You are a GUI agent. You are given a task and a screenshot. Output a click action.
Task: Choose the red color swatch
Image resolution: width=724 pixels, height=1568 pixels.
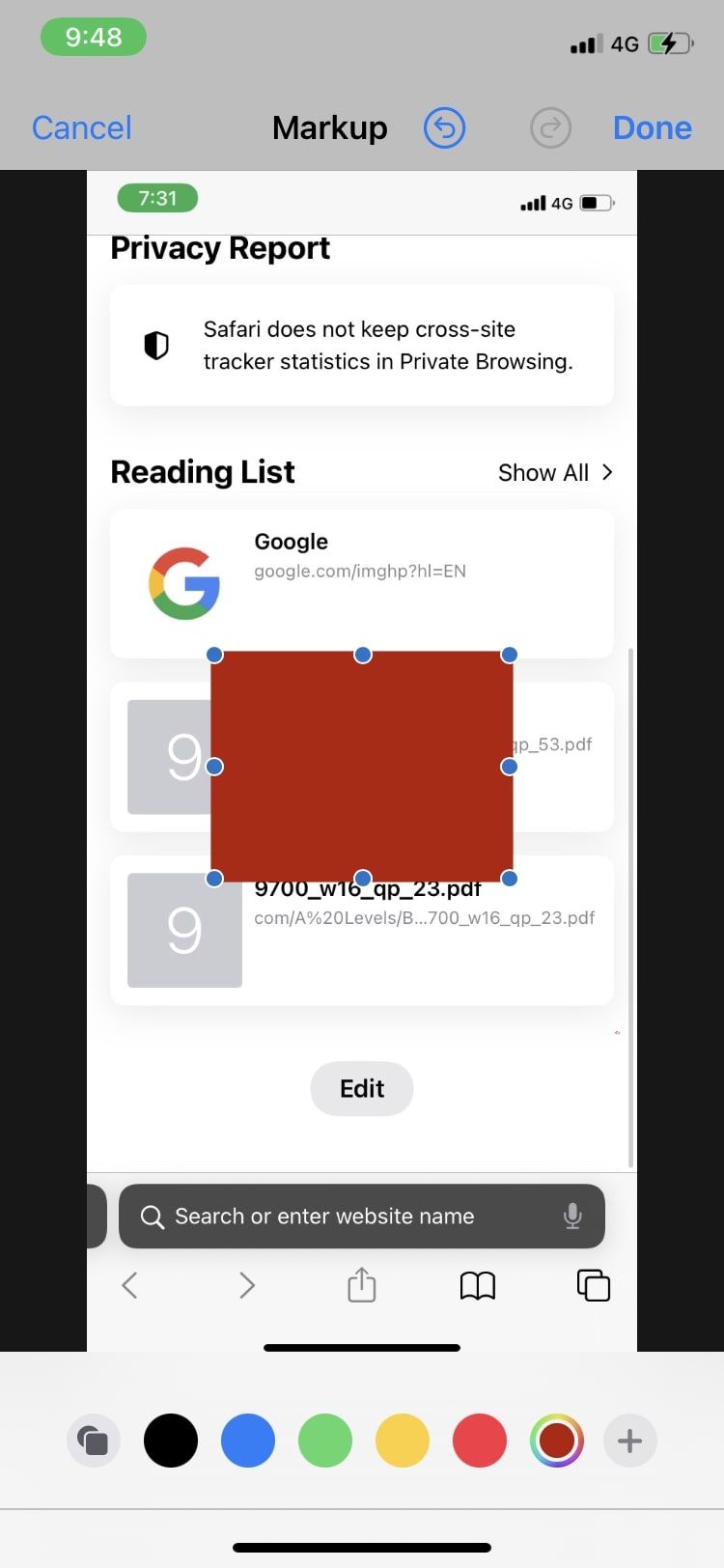[480, 1441]
